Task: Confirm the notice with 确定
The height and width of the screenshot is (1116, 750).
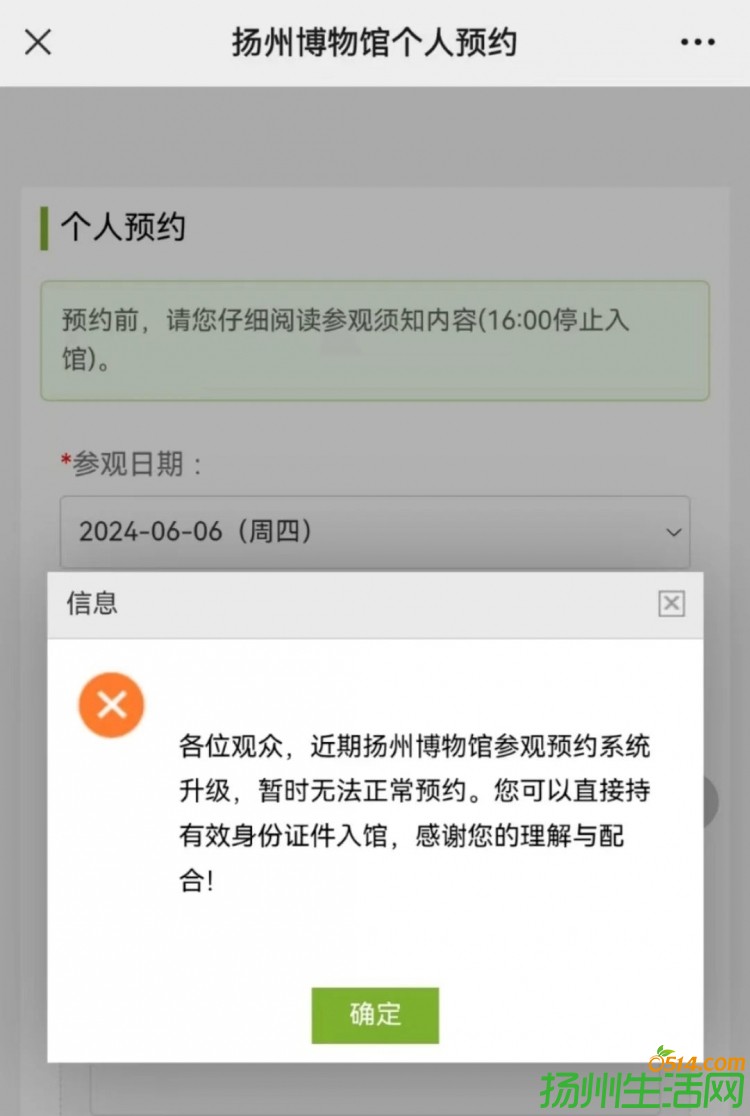Action: 375,1015
